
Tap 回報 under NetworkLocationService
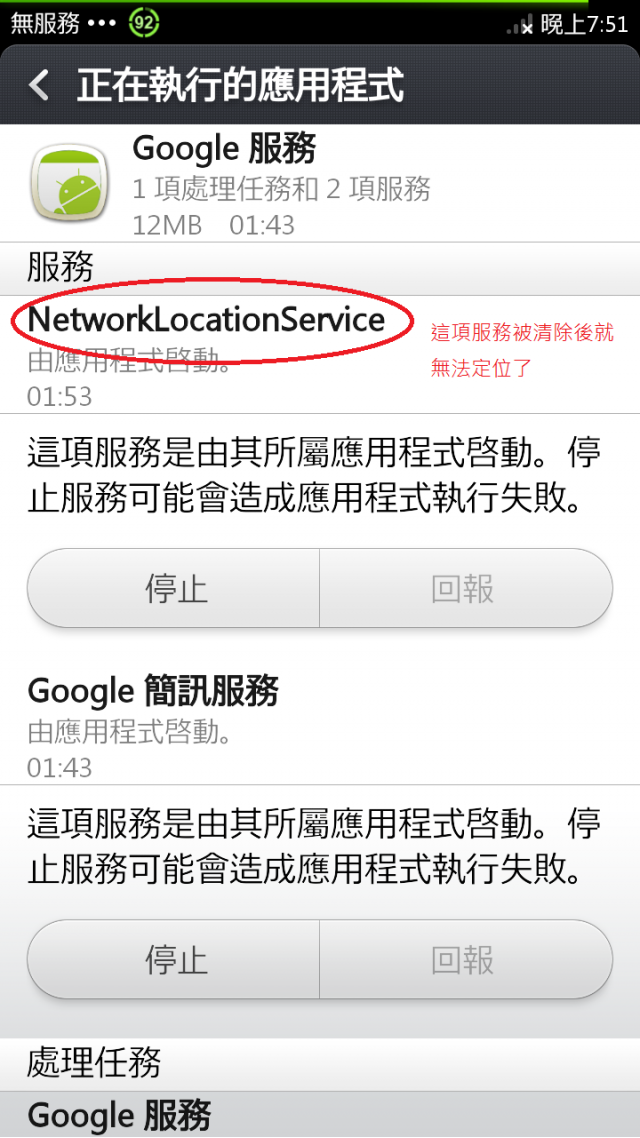(464, 588)
